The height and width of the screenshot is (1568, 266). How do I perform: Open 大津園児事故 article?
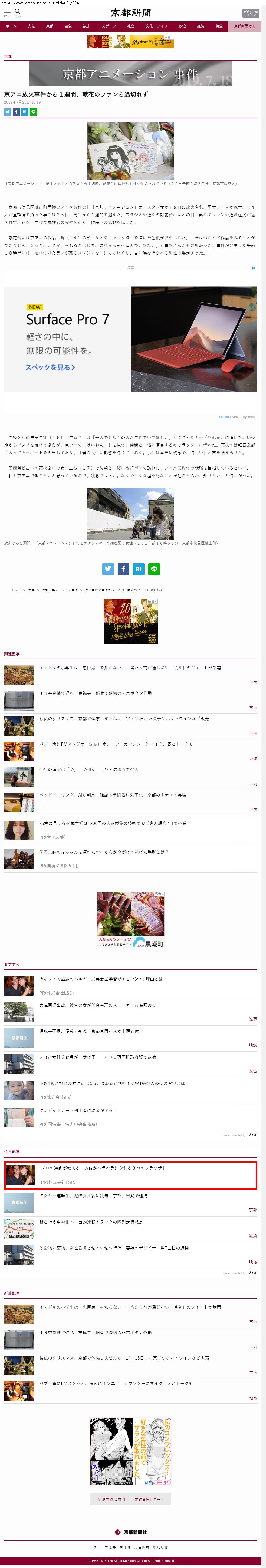pos(97,1005)
